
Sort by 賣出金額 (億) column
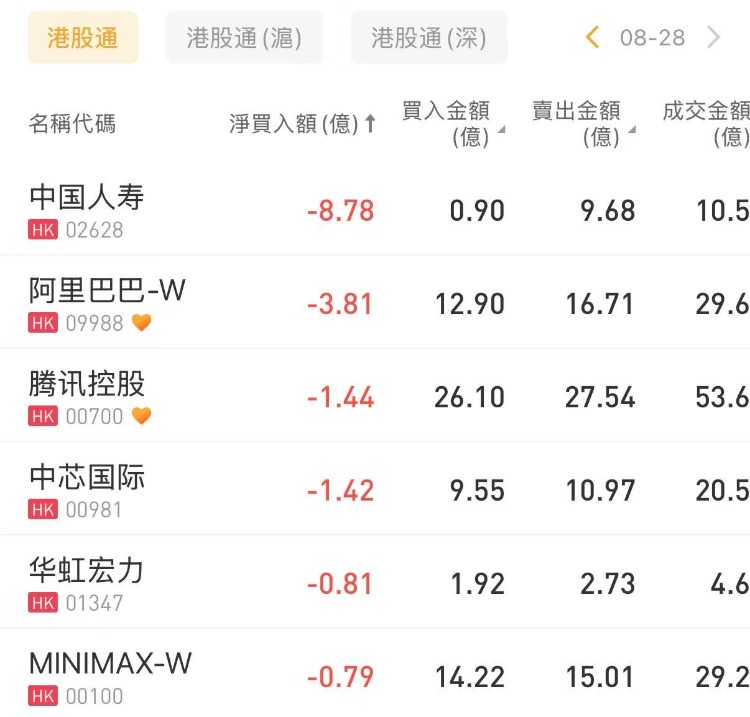click(x=584, y=124)
